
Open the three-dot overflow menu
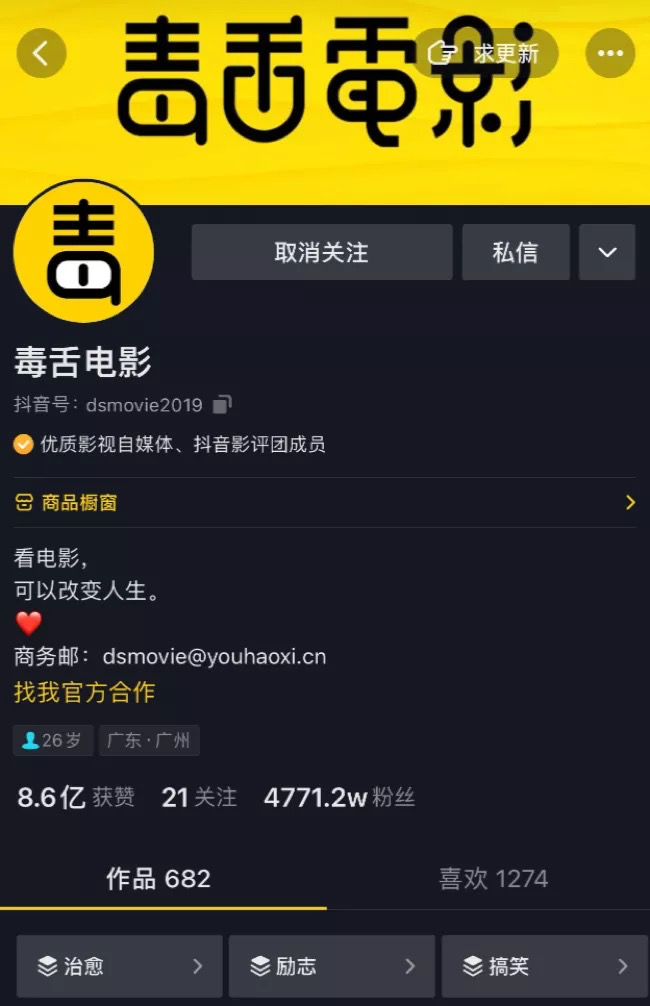[609, 53]
